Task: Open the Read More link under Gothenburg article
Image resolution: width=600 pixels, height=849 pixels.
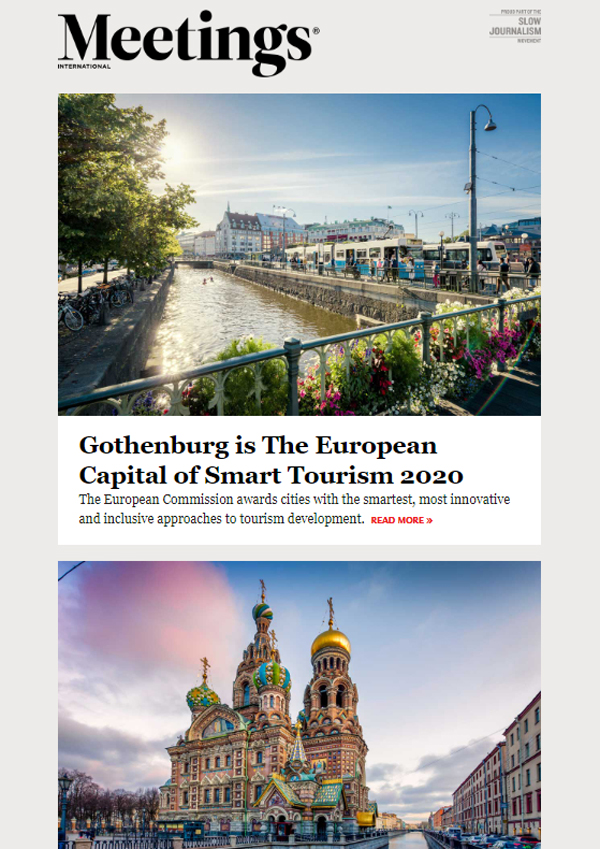Action: [401, 520]
